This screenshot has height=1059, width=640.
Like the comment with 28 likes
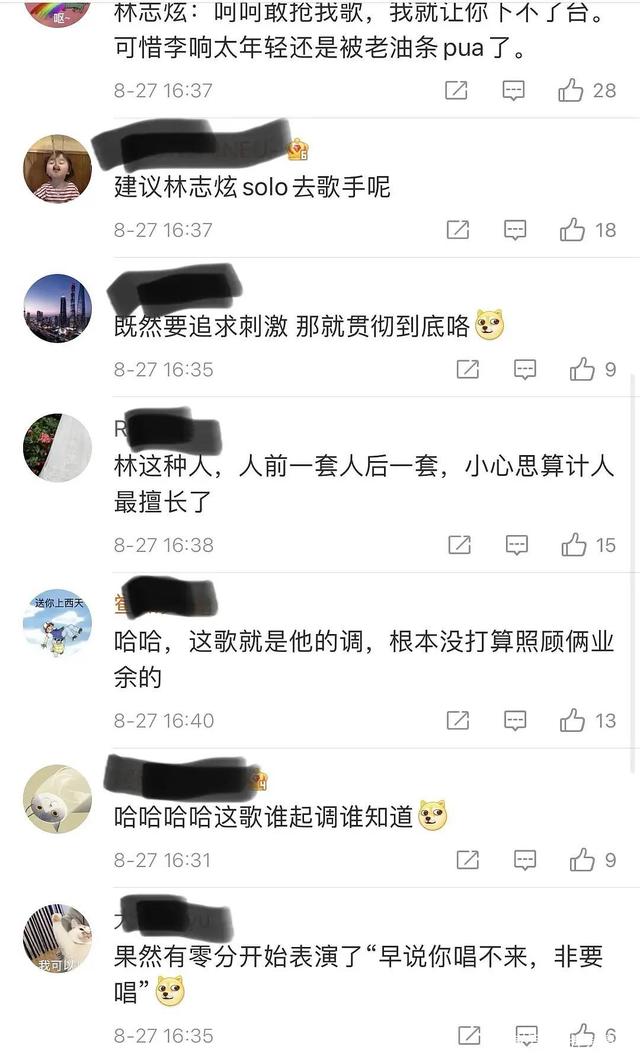click(571, 91)
